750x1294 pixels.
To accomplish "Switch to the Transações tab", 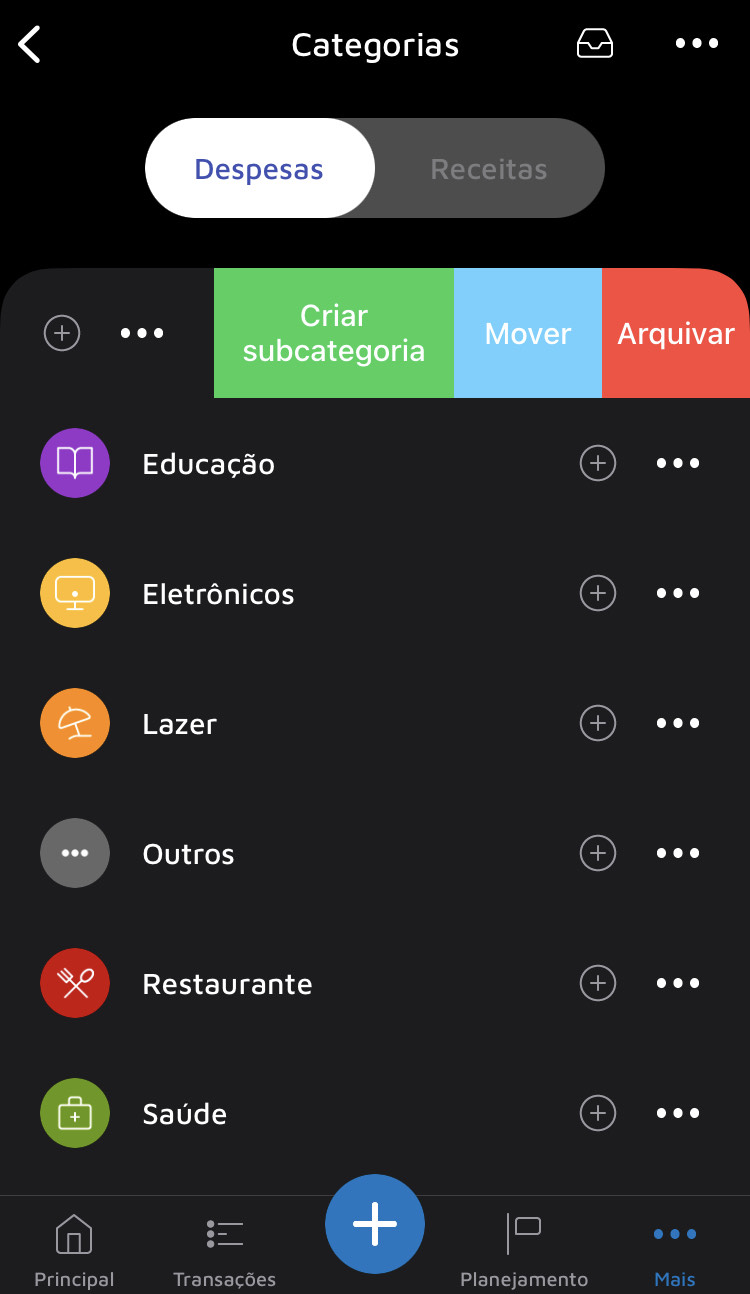I will pyautogui.click(x=224, y=1249).
